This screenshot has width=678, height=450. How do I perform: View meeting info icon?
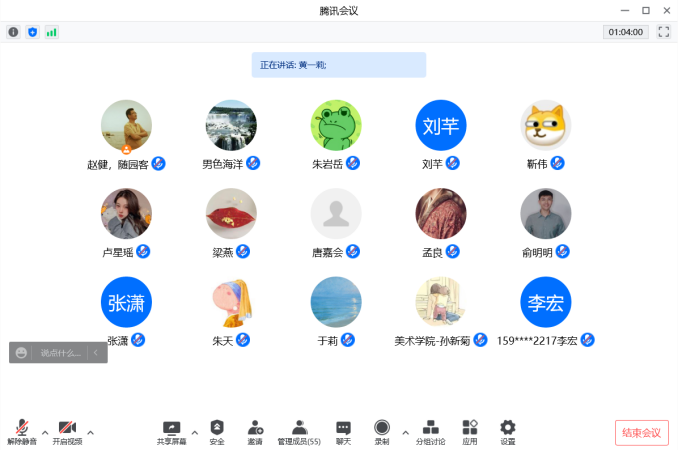pyautogui.click(x=14, y=32)
